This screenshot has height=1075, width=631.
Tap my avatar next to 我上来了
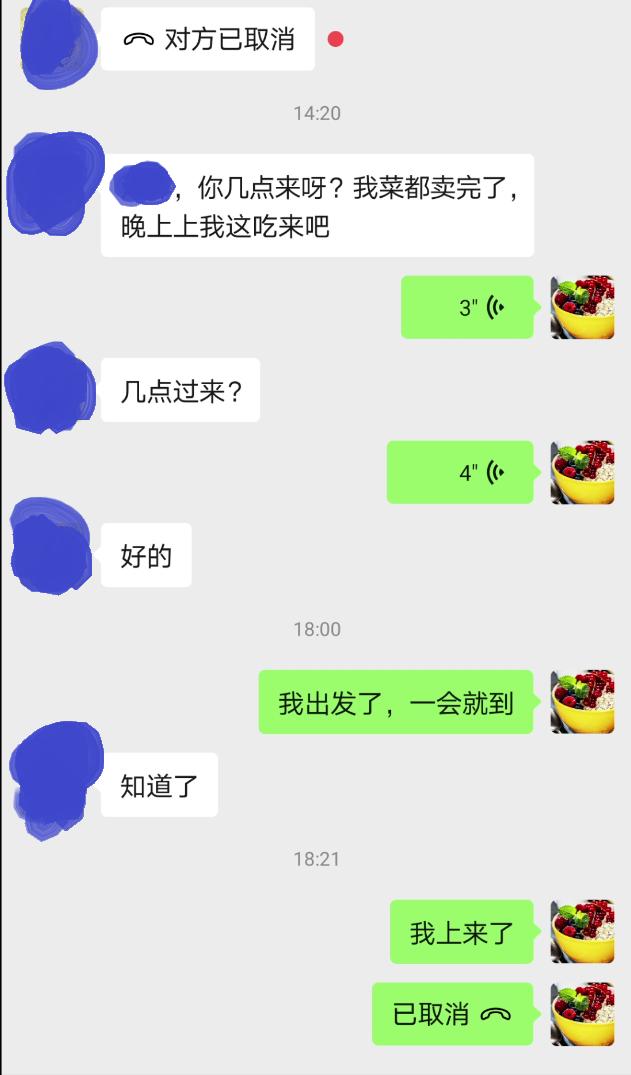coord(582,932)
